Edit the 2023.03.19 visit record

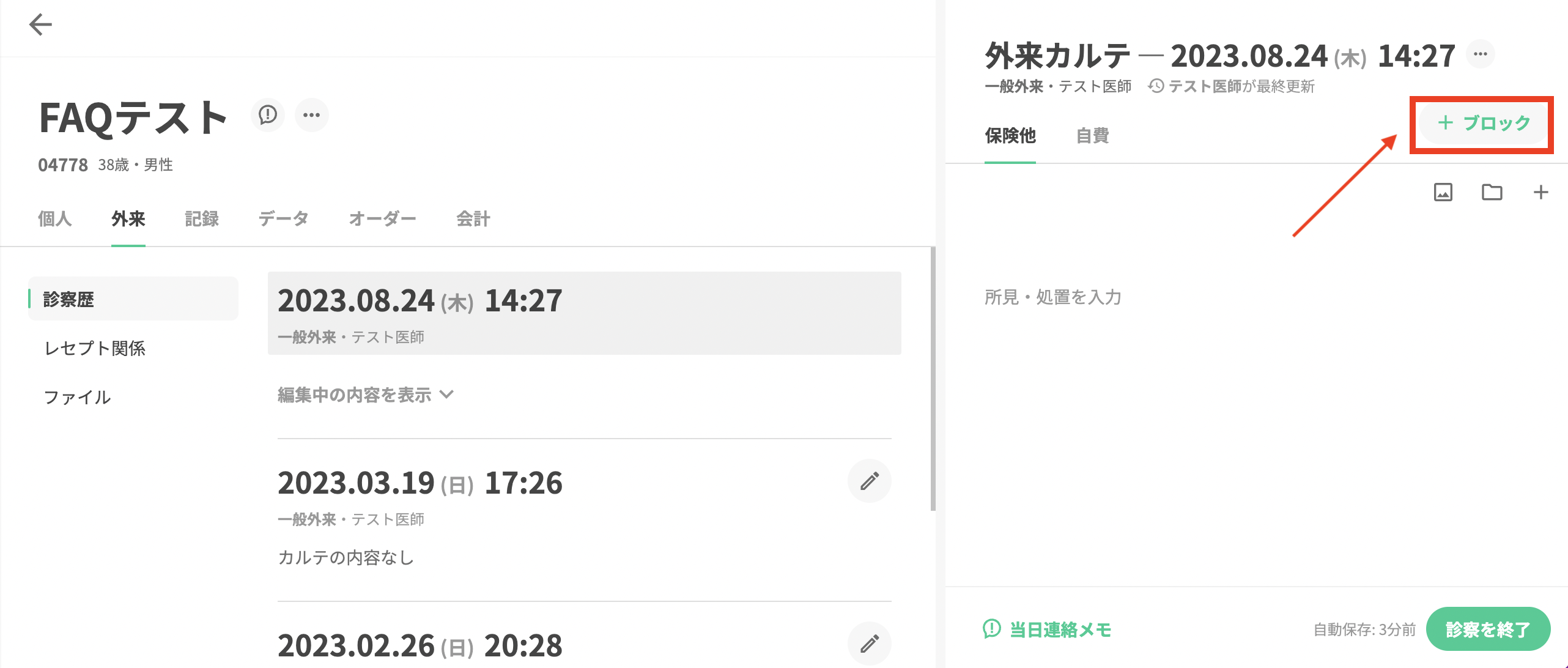[869, 481]
